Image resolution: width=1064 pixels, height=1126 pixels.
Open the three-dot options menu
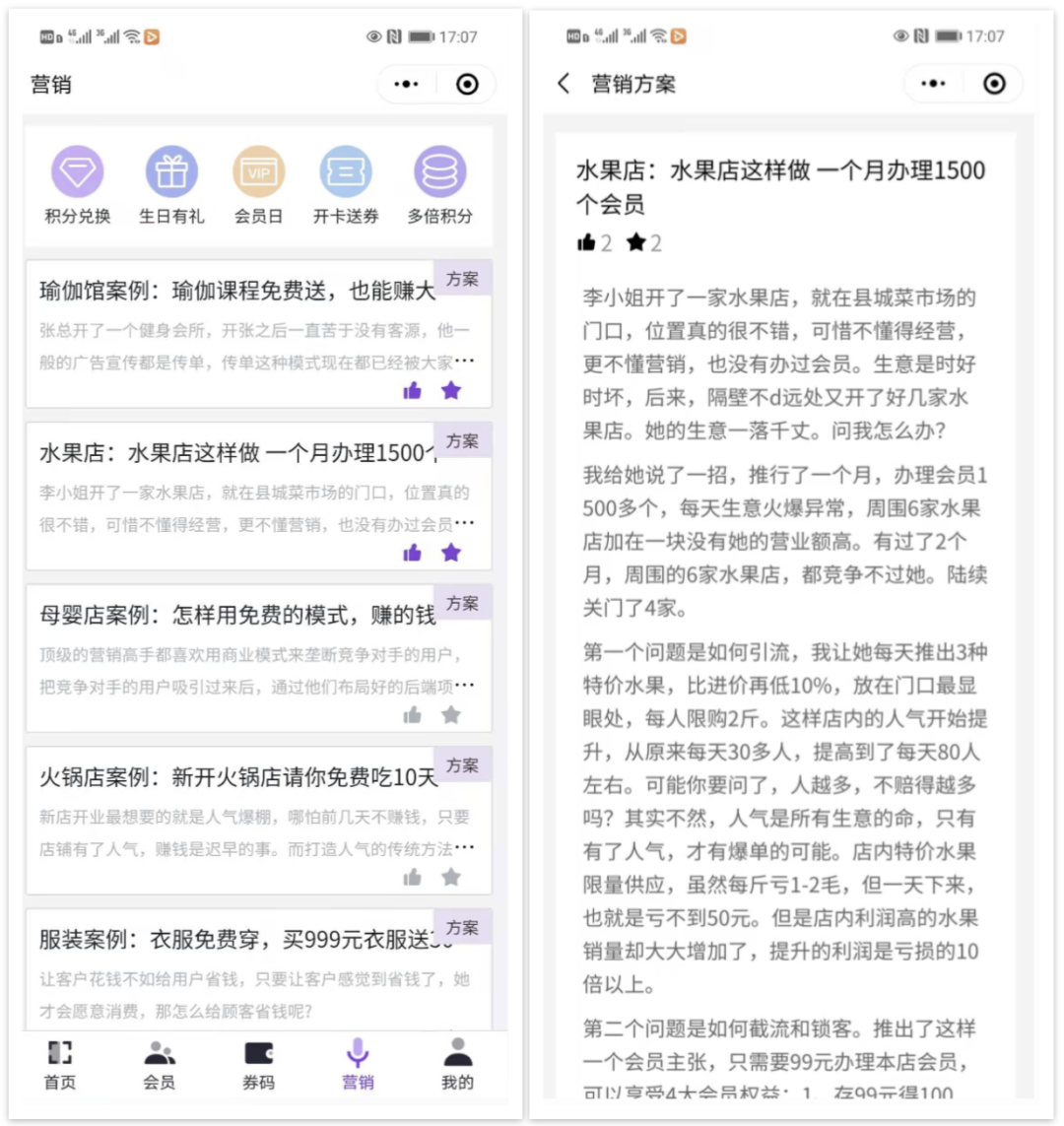(407, 84)
